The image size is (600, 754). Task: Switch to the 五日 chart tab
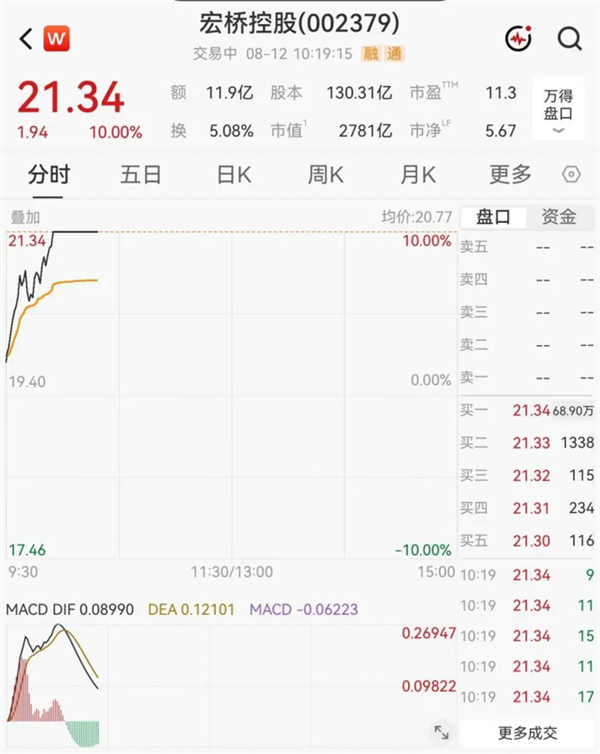click(x=140, y=175)
